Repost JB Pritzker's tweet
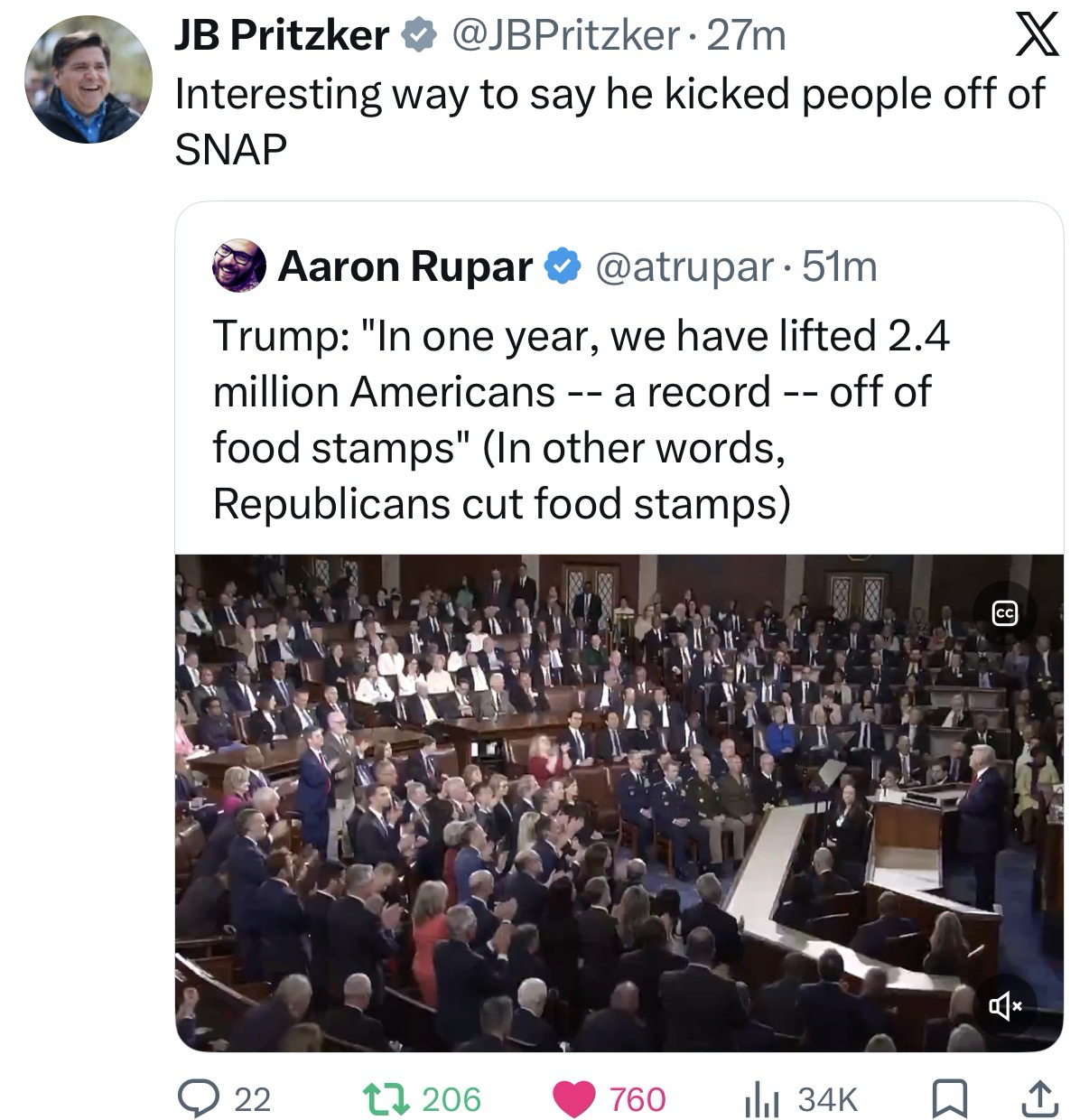This screenshot has height=1120, width=1089. click(x=397, y=1098)
